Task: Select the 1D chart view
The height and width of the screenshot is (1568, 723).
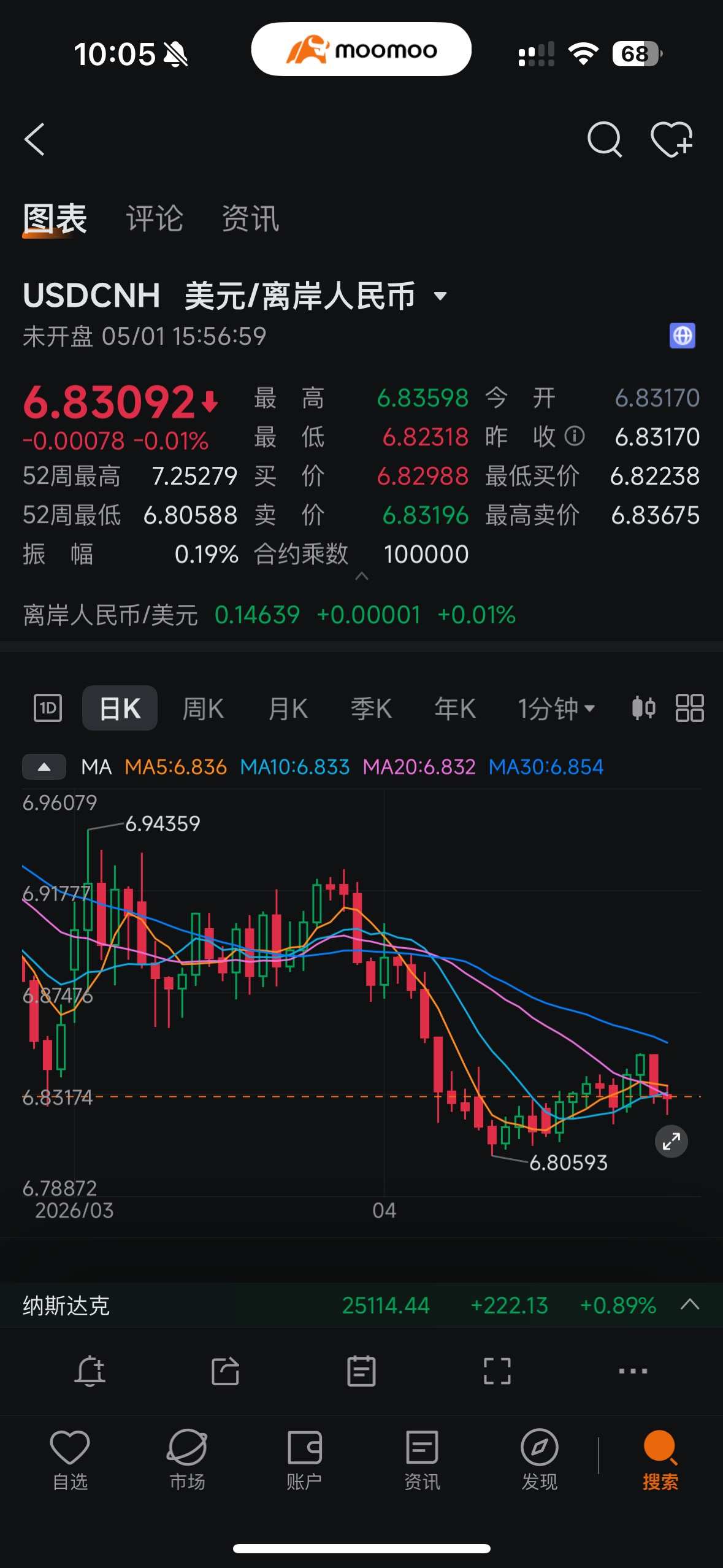Action: [x=48, y=708]
